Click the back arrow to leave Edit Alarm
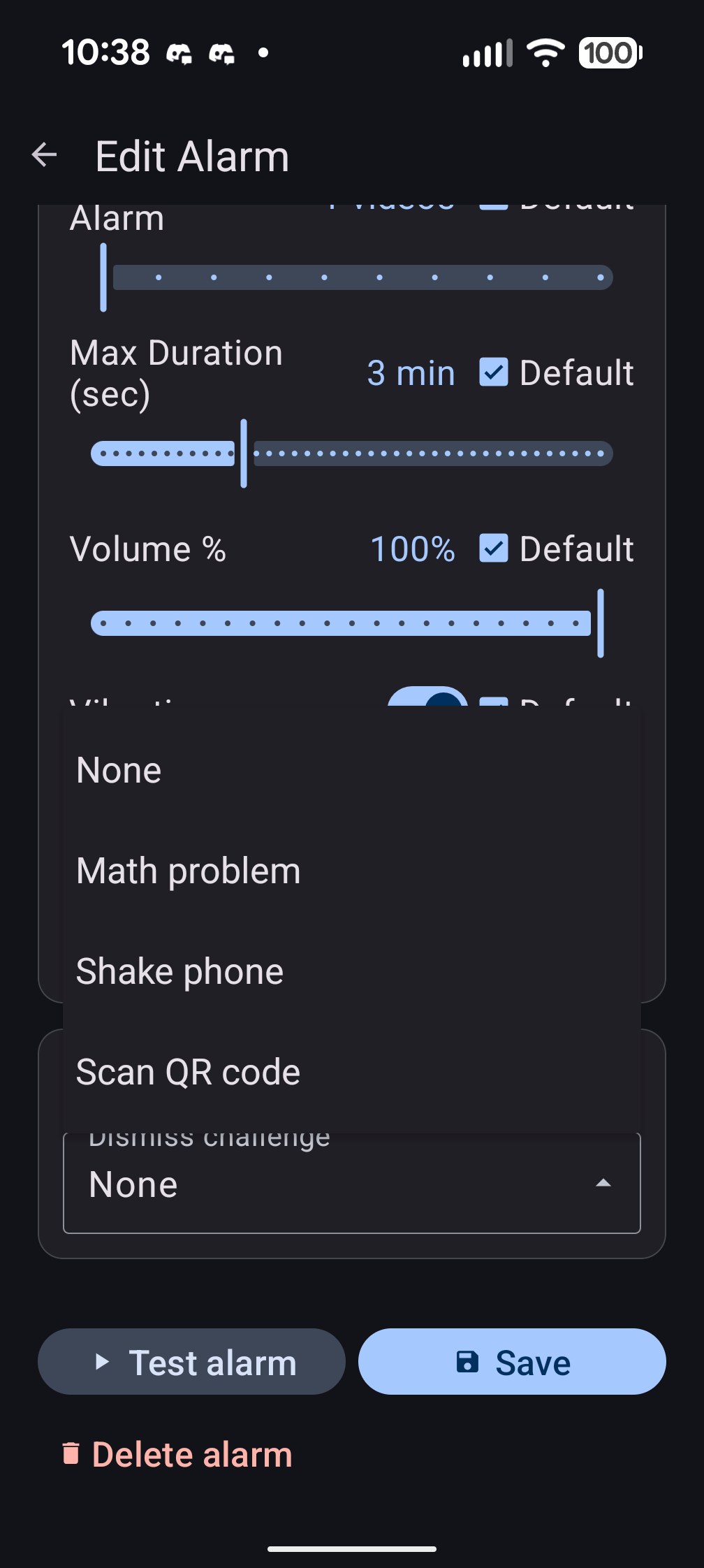Viewport: 704px width, 1568px height. click(x=44, y=155)
